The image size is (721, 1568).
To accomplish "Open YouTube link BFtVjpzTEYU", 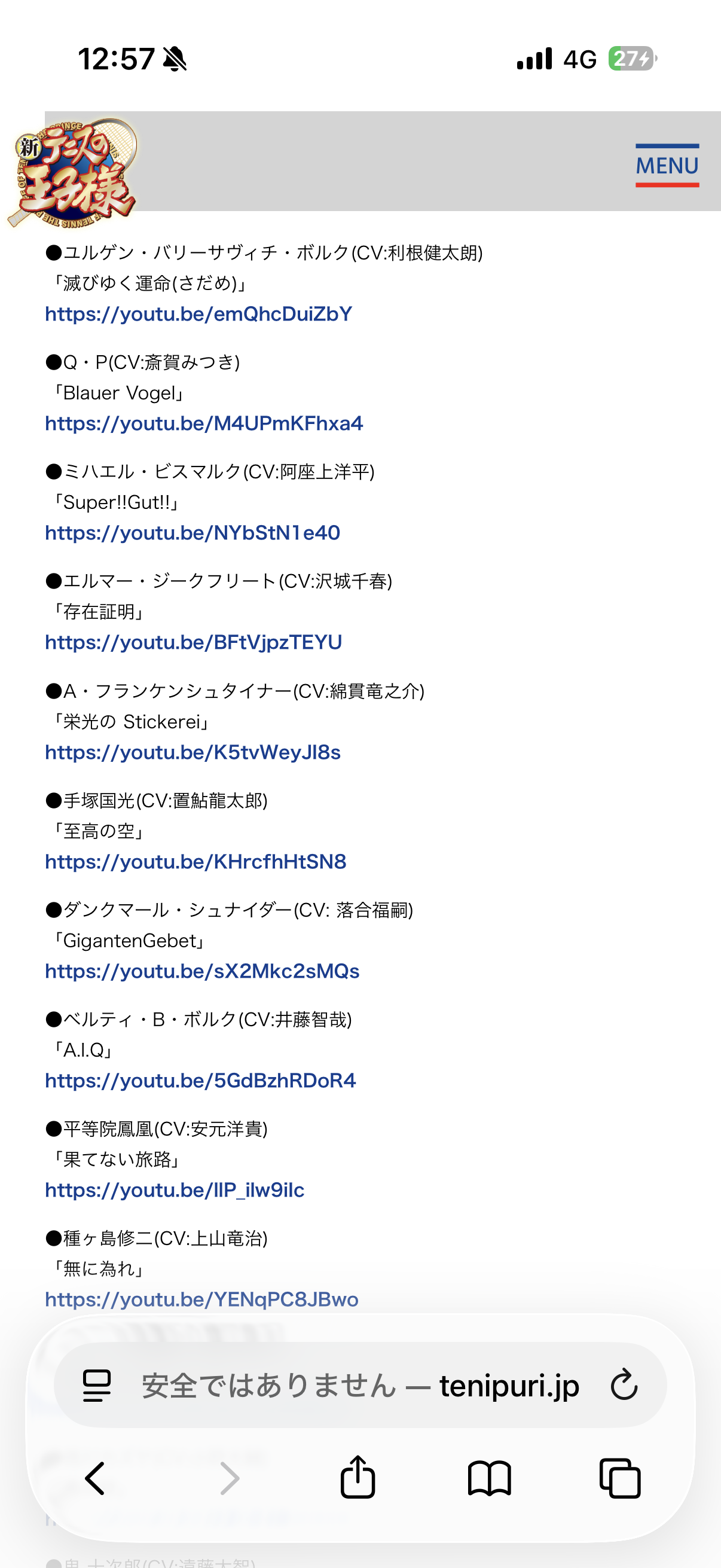I will coord(194,643).
